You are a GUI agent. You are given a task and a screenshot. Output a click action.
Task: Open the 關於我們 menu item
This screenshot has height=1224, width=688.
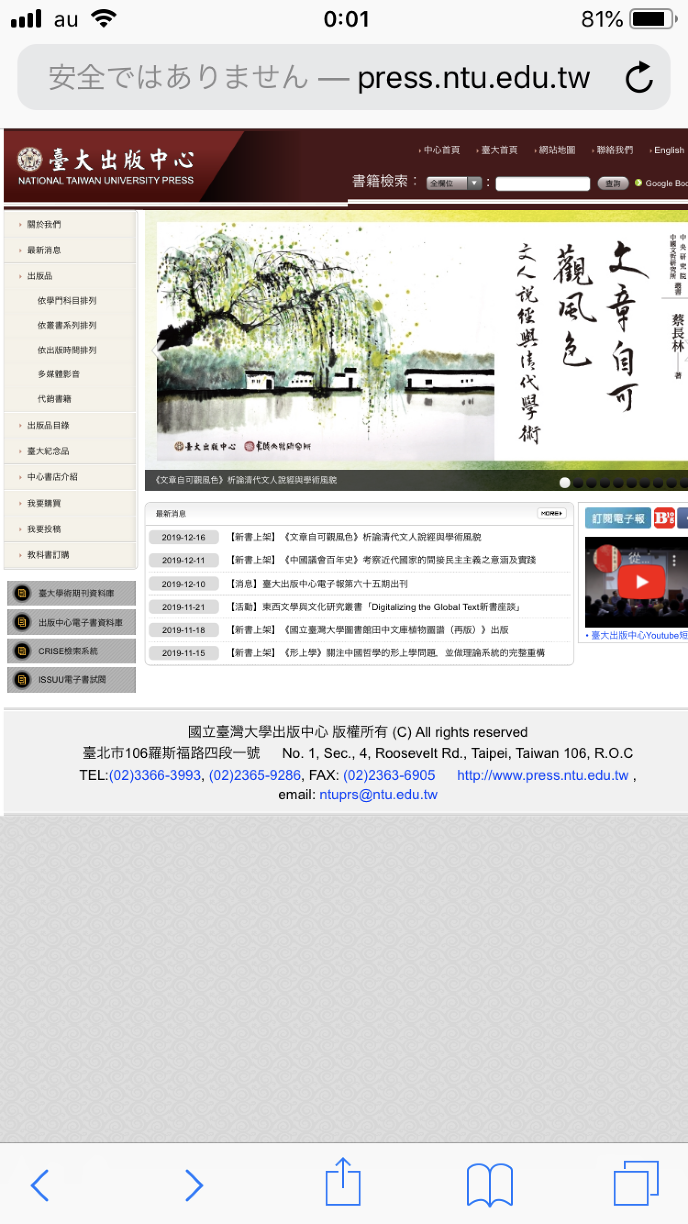point(44,224)
